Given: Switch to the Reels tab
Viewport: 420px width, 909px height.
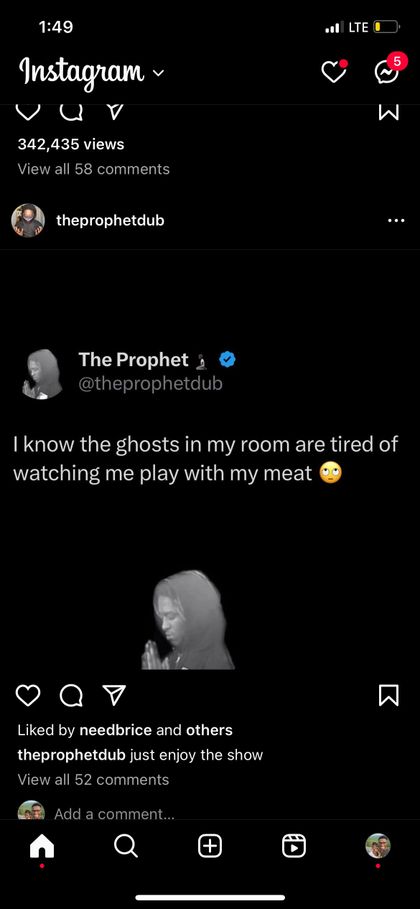Looking at the screenshot, I should [294, 847].
